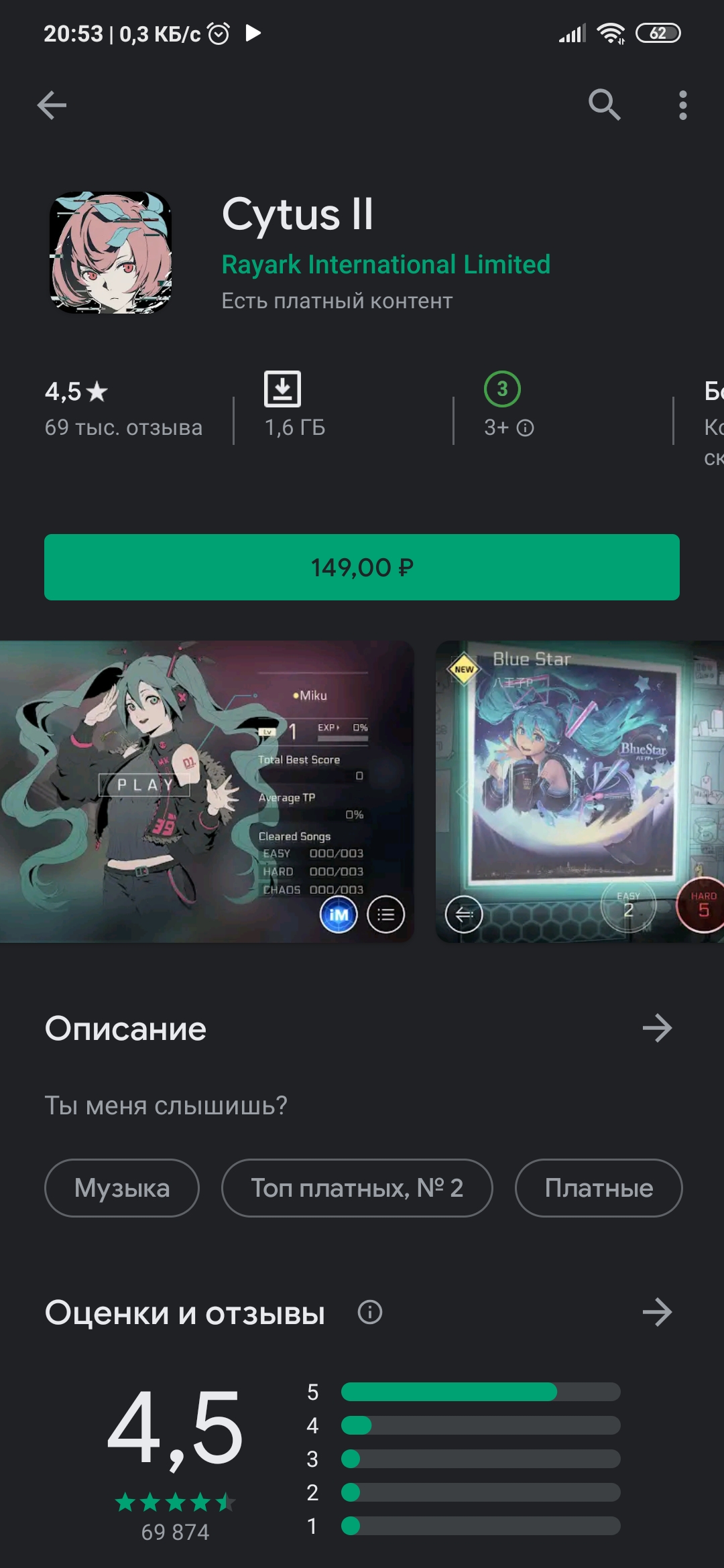Go back using the top arrow
The image size is (724, 1568).
click(x=52, y=105)
